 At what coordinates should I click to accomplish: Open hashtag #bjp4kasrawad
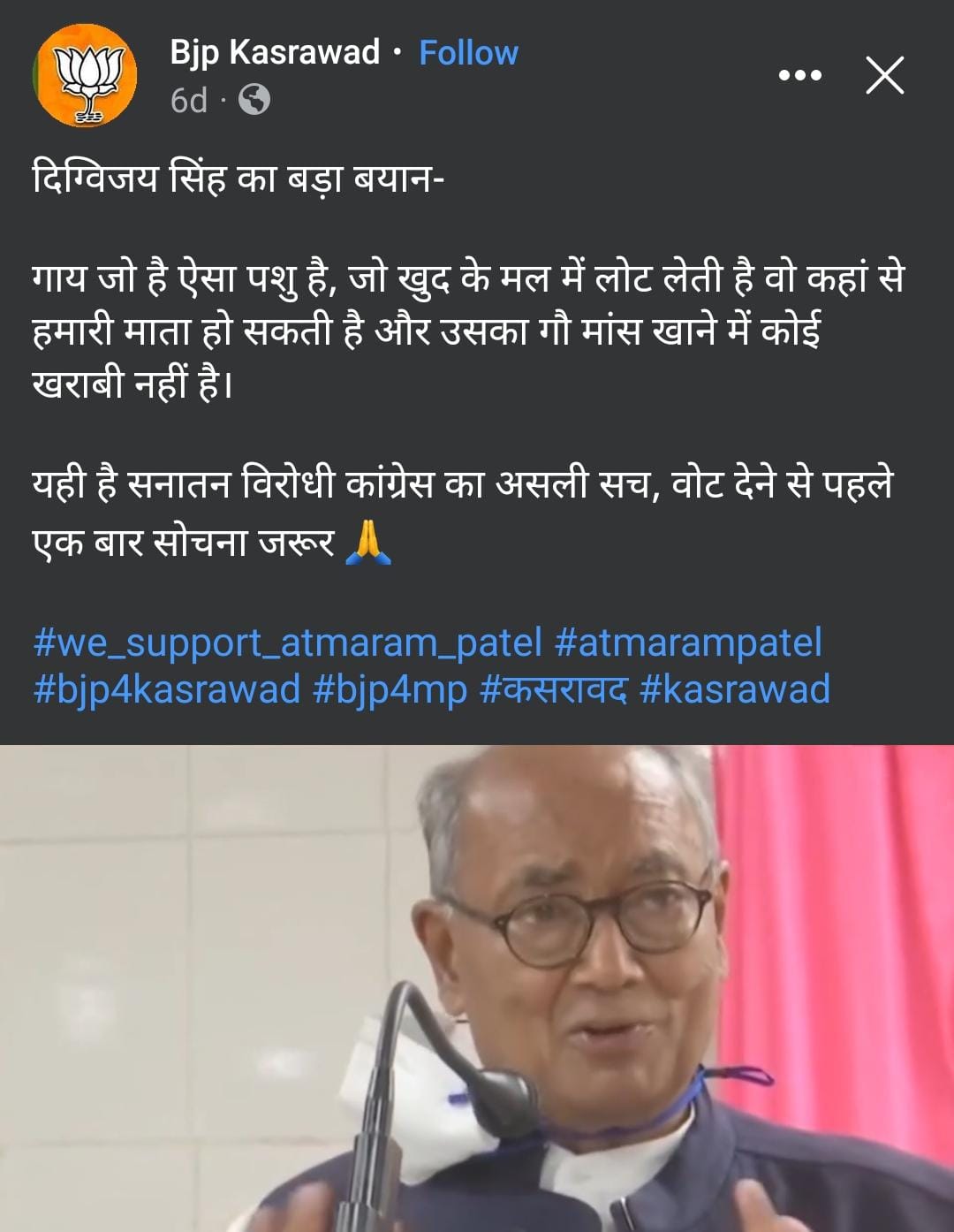(x=167, y=689)
